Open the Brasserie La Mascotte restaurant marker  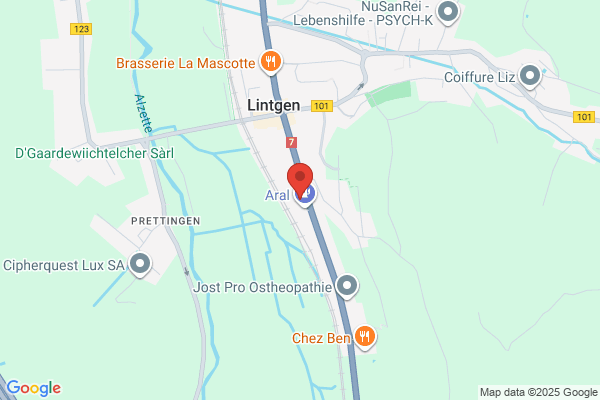(271, 62)
